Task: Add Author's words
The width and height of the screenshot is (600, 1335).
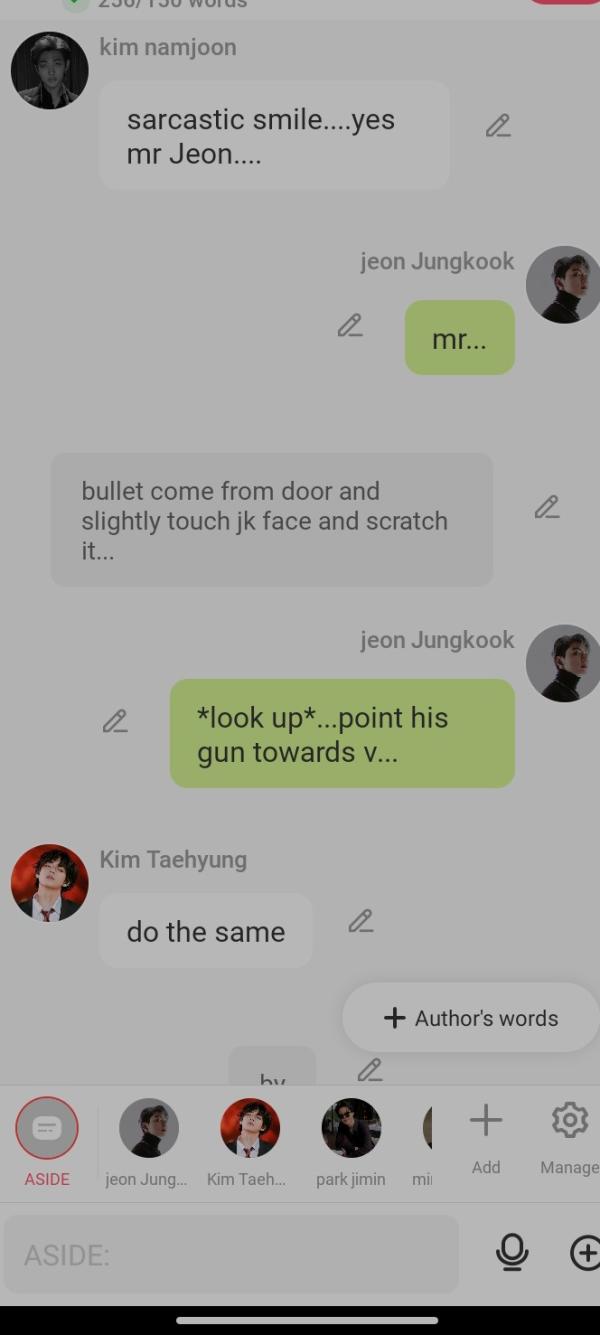Action: pos(471,1018)
